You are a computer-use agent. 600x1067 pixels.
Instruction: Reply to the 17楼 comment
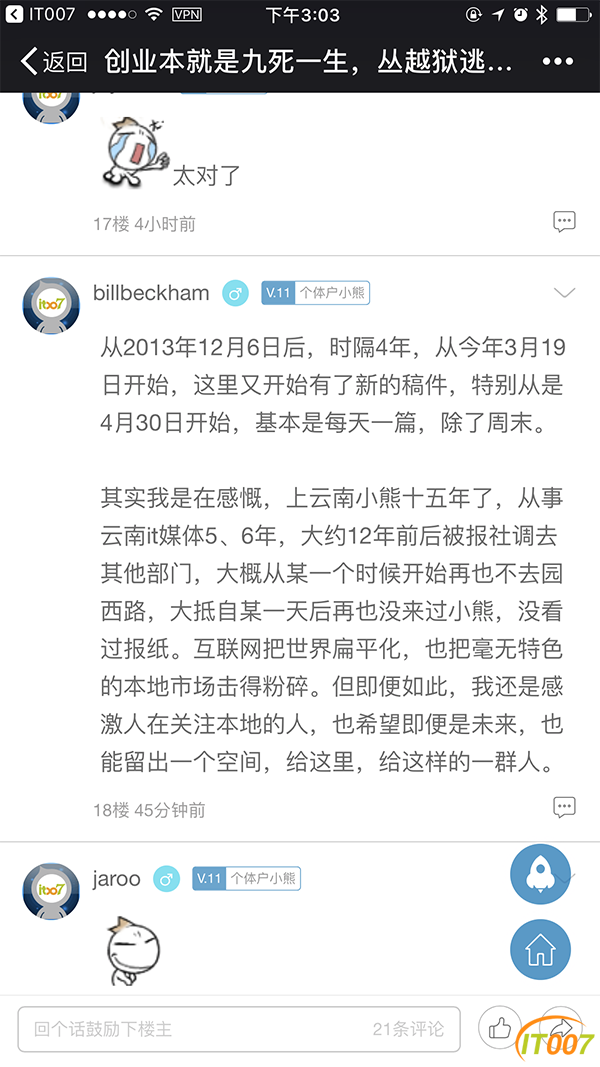(564, 222)
